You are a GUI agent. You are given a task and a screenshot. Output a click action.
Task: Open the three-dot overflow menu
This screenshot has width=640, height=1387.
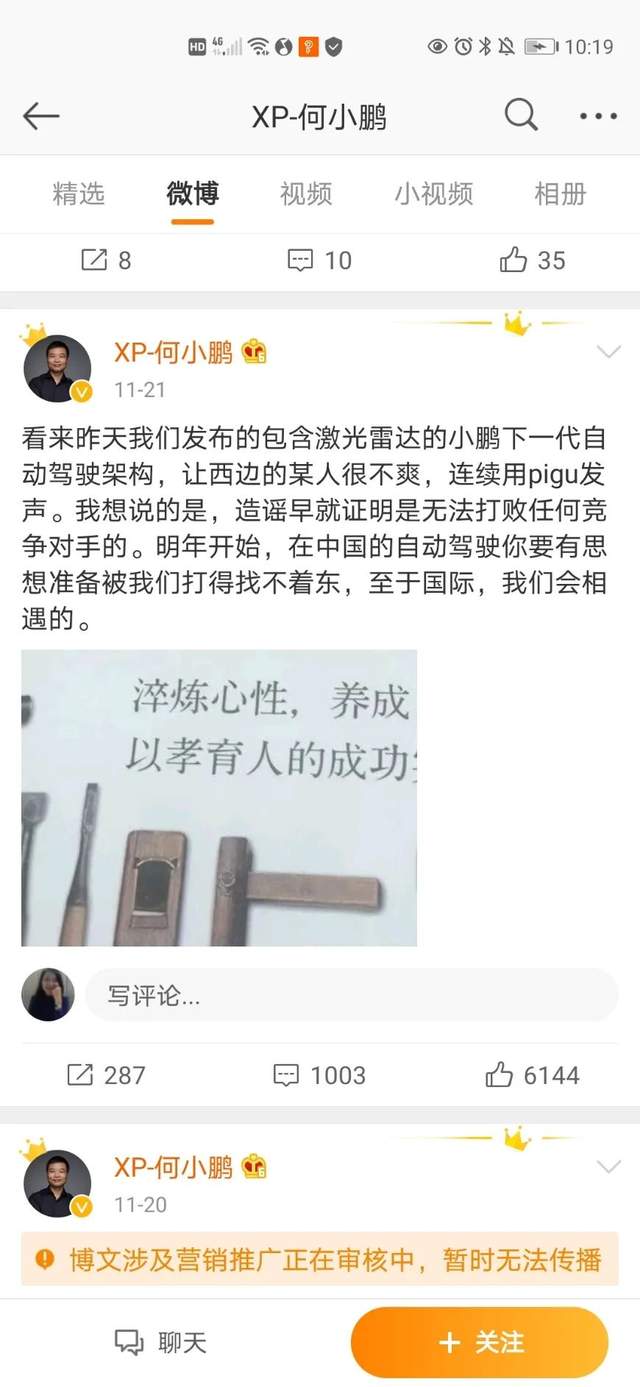598,116
